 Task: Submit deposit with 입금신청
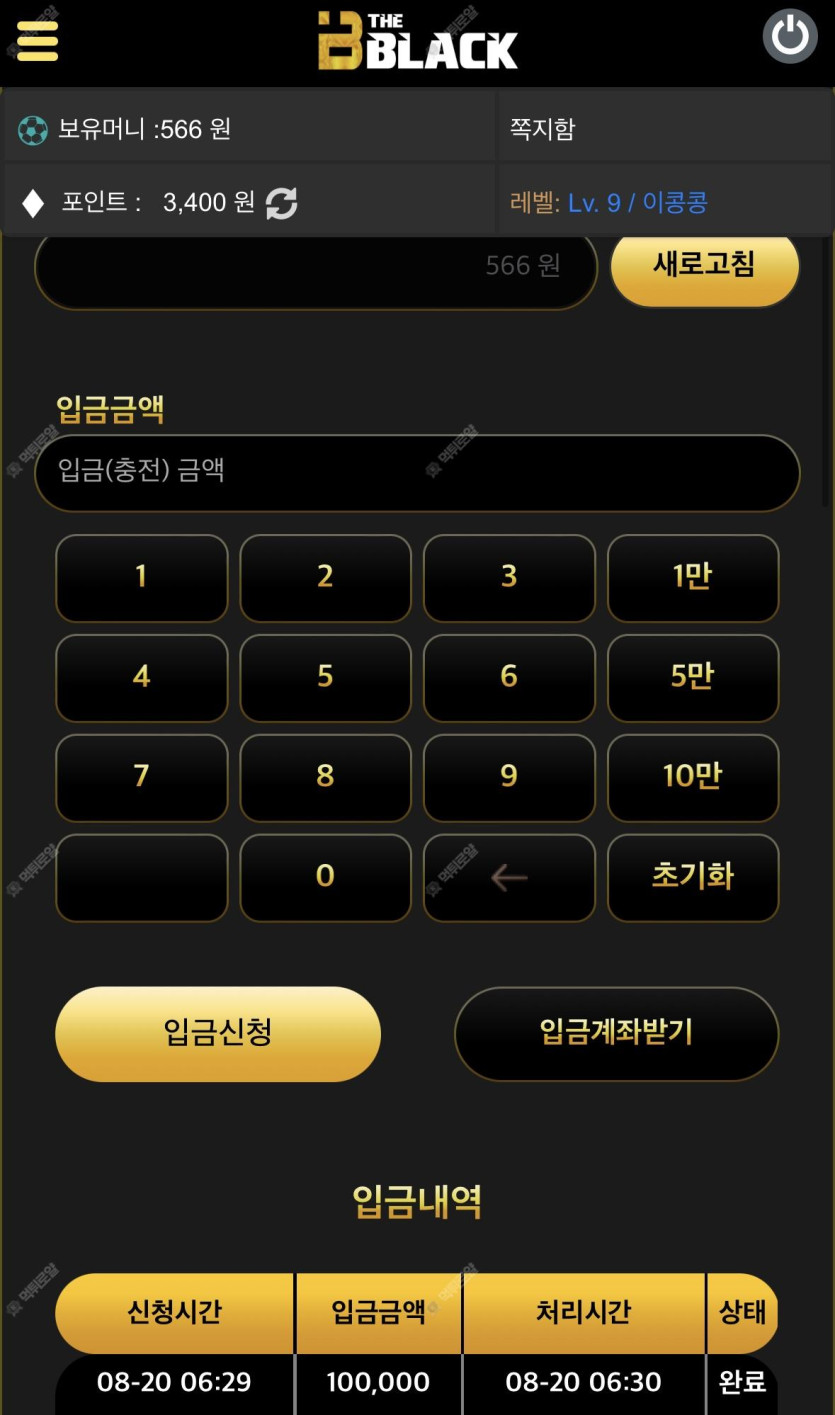point(218,1033)
